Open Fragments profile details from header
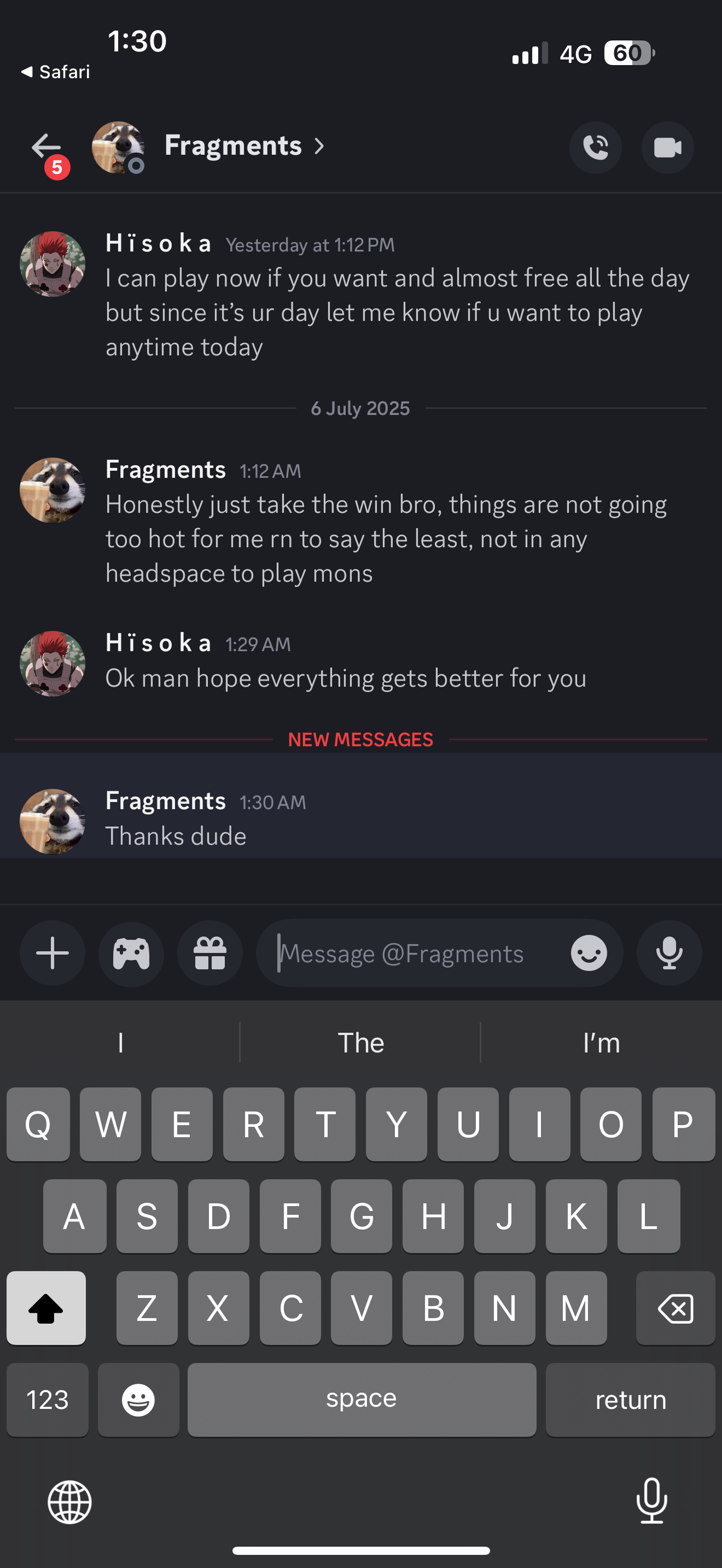 tap(243, 146)
